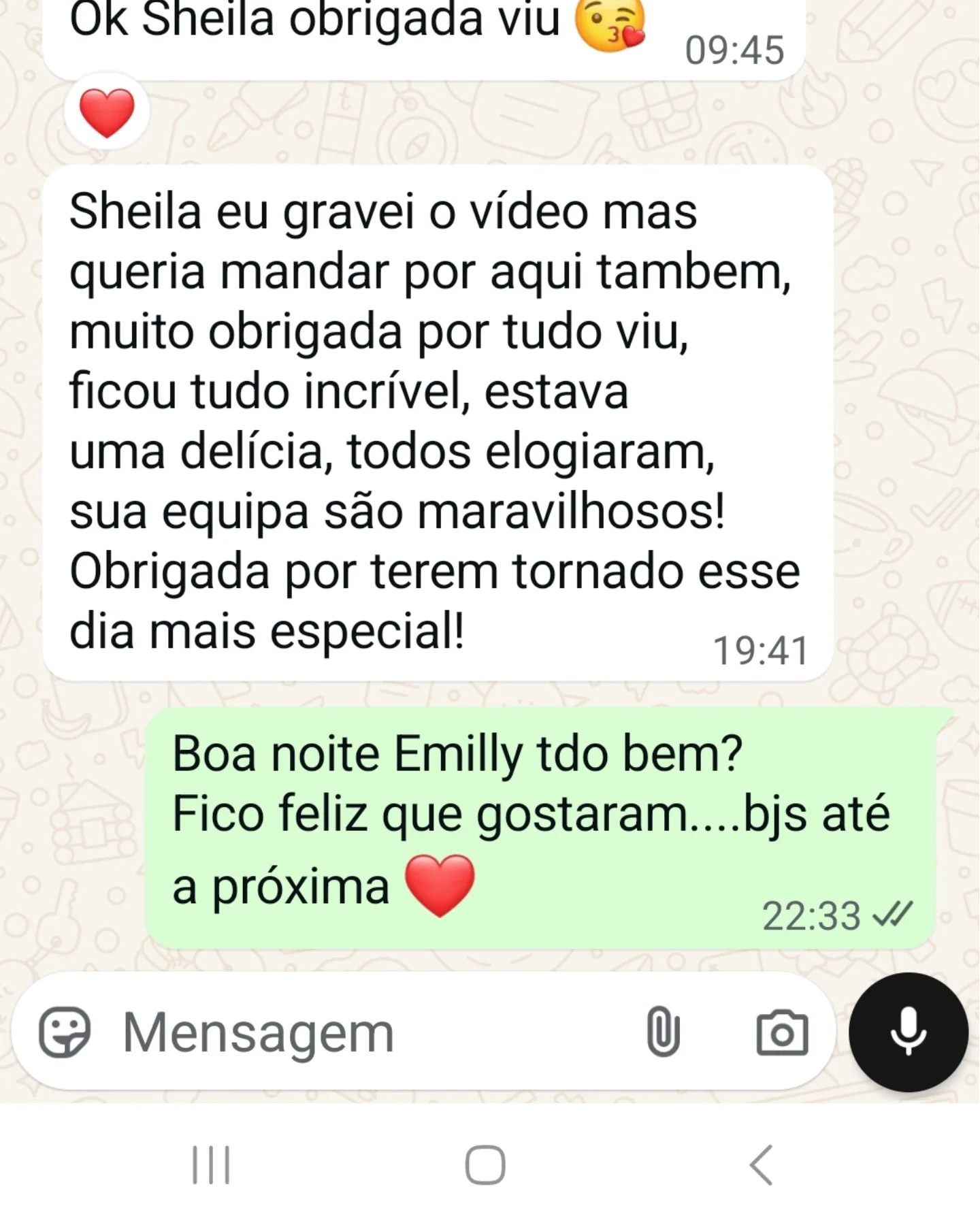Open the emoji and sticker picker
The image size is (980, 1225).
tap(65, 1032)
